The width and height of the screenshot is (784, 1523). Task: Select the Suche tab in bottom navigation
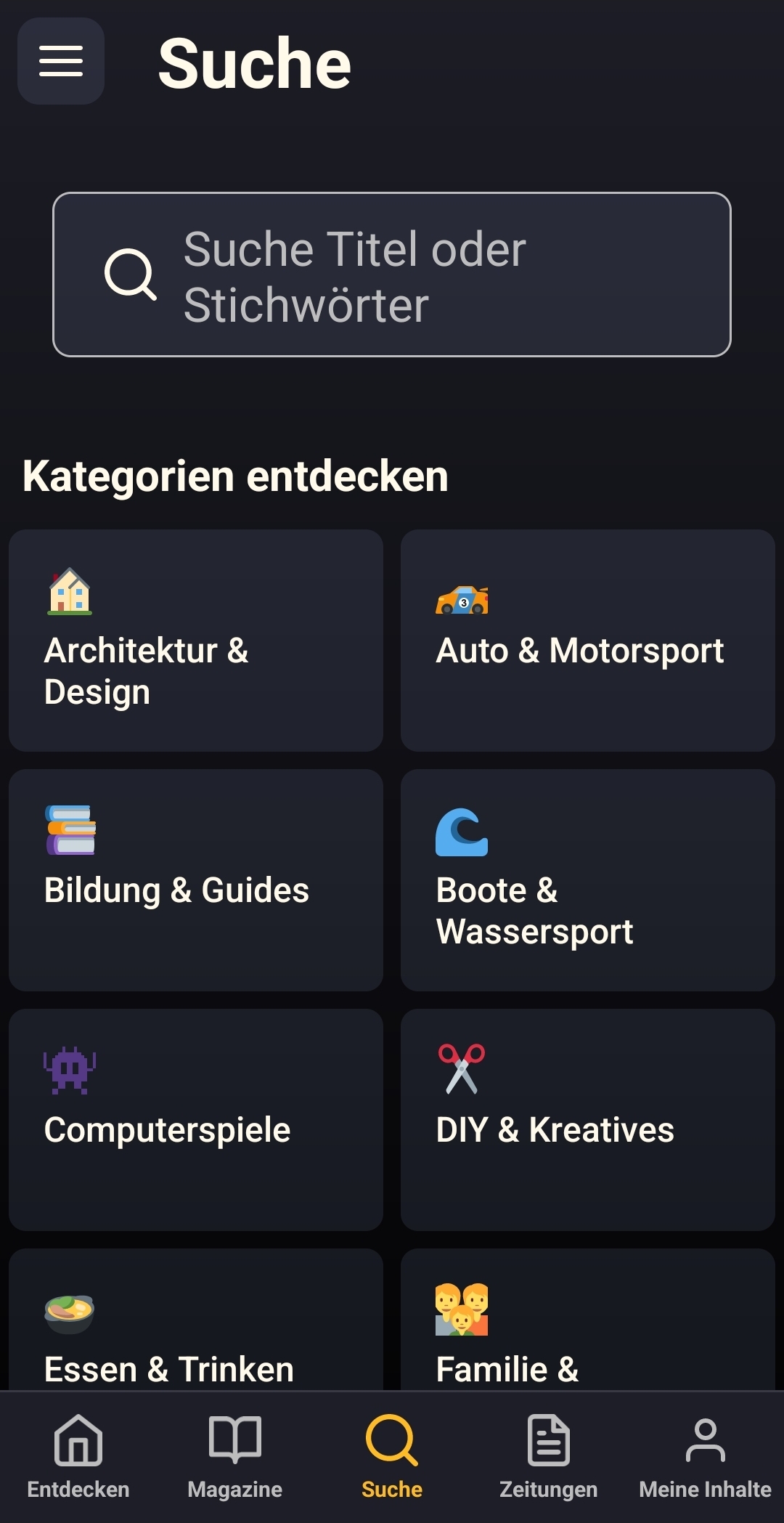coord(392,1457)
